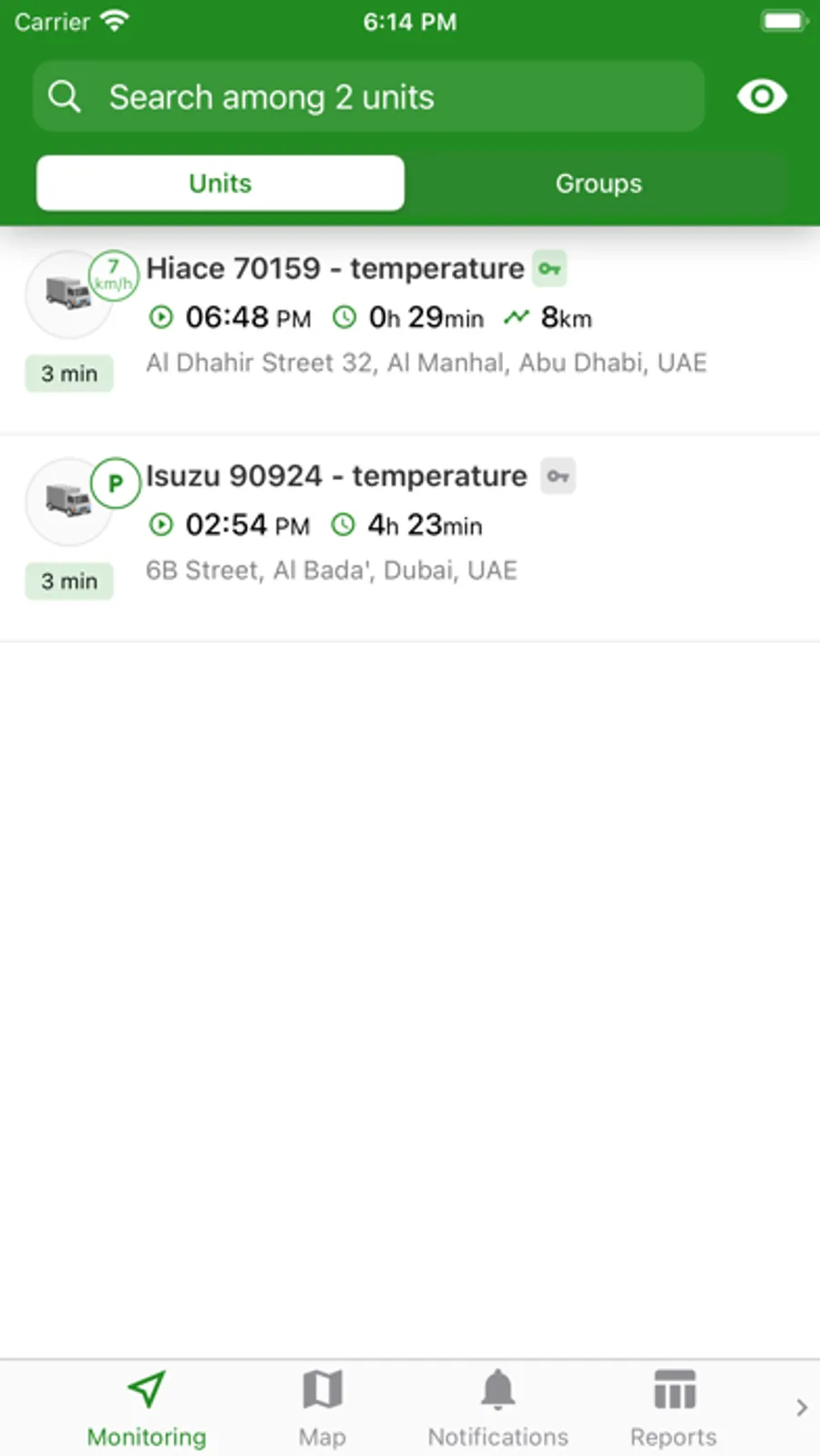The height and width of the screenshot is (1456, 820).
Task: Click the eye visibility icon beside search bar
Action: point(762,97)
